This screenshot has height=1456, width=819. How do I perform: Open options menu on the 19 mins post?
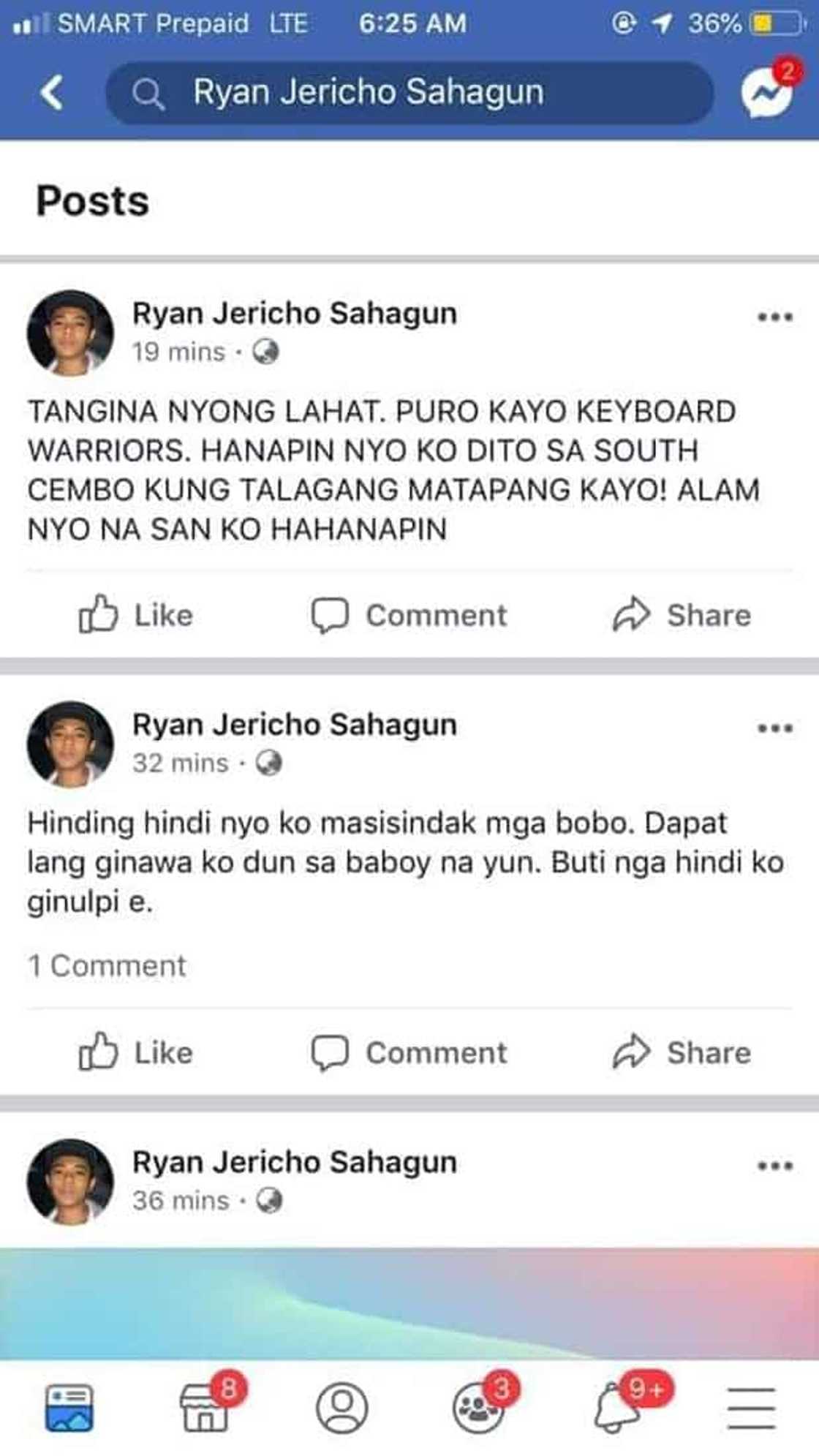(x=775, y=317)
